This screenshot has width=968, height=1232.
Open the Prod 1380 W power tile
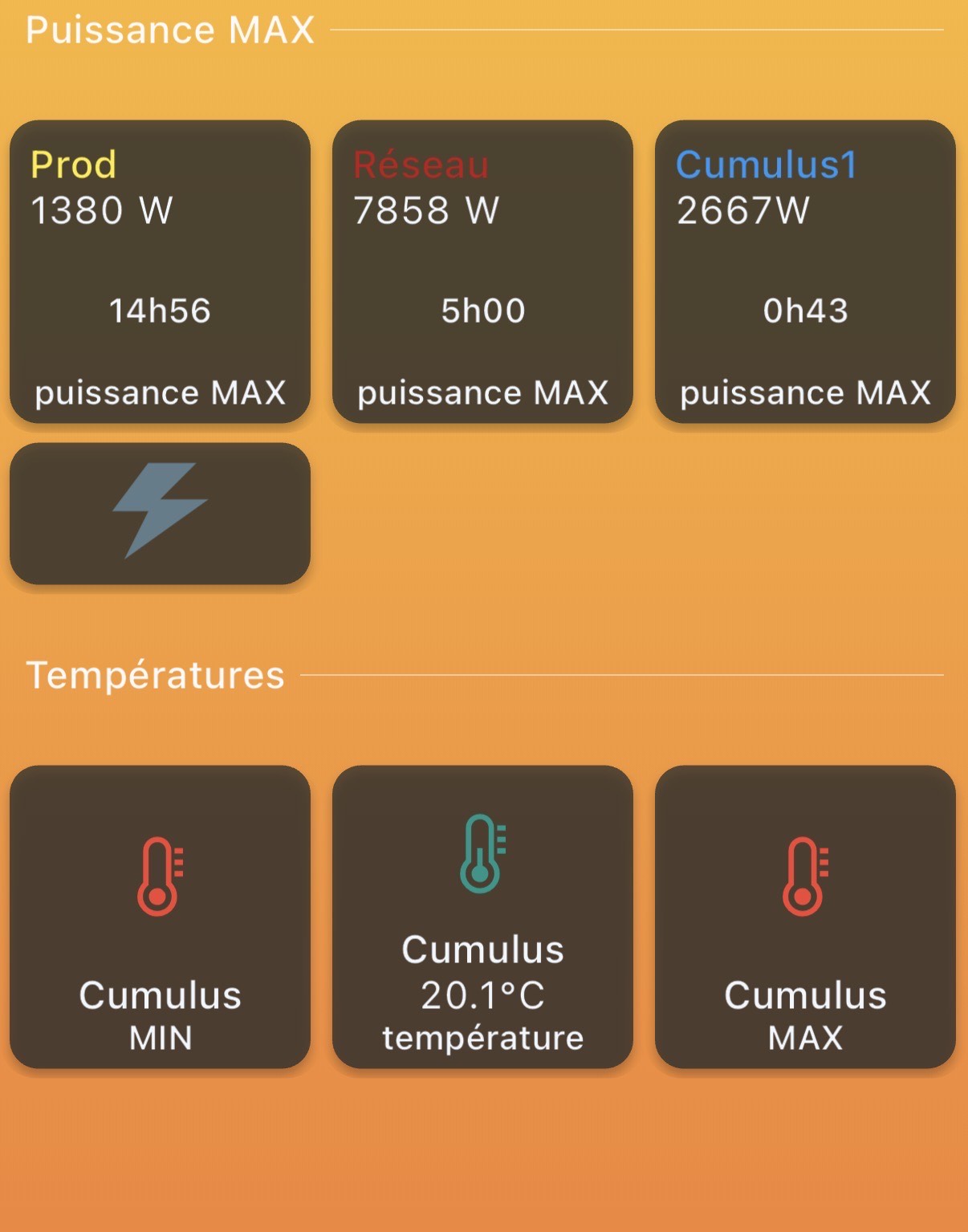(x=160, y=271)
